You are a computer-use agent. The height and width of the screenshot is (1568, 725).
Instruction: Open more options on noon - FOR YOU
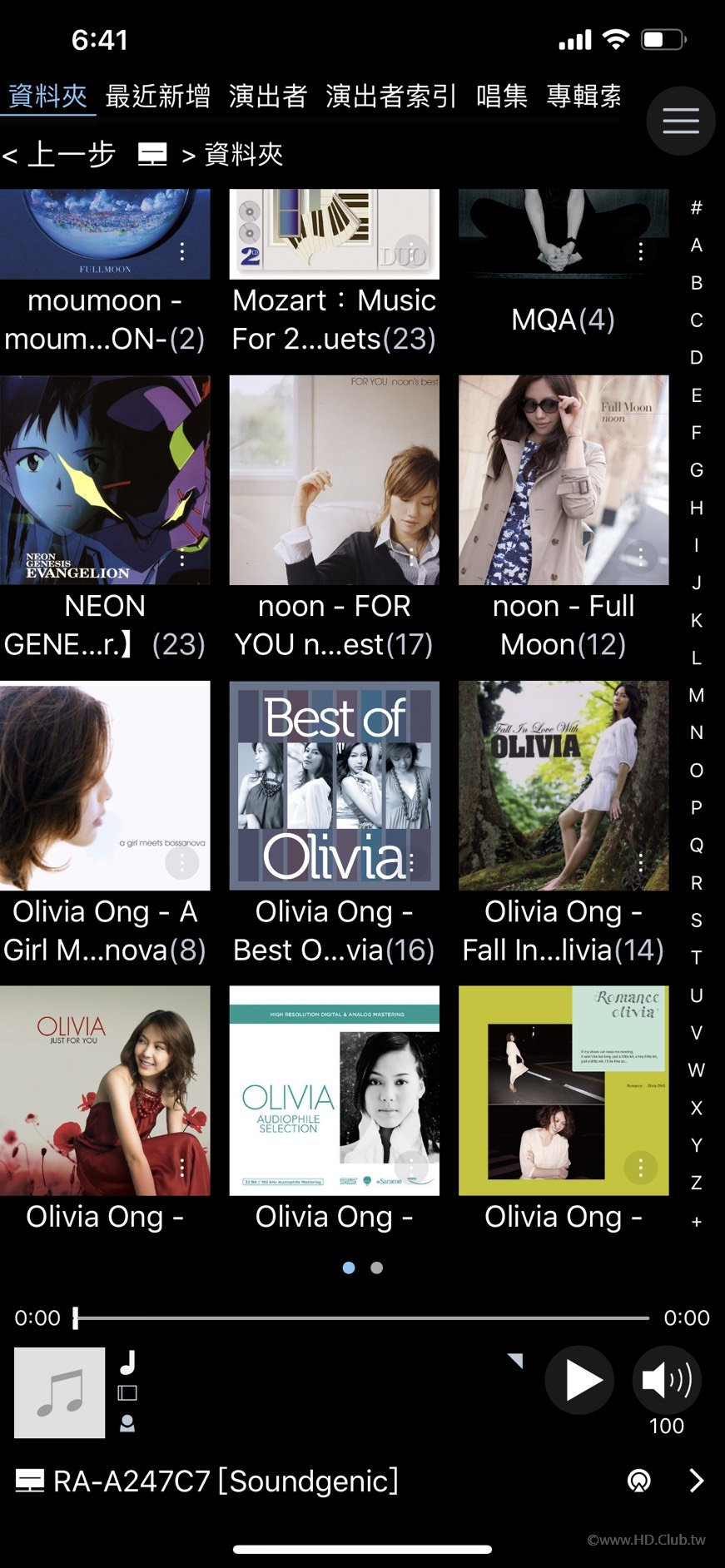click(411, 557)
